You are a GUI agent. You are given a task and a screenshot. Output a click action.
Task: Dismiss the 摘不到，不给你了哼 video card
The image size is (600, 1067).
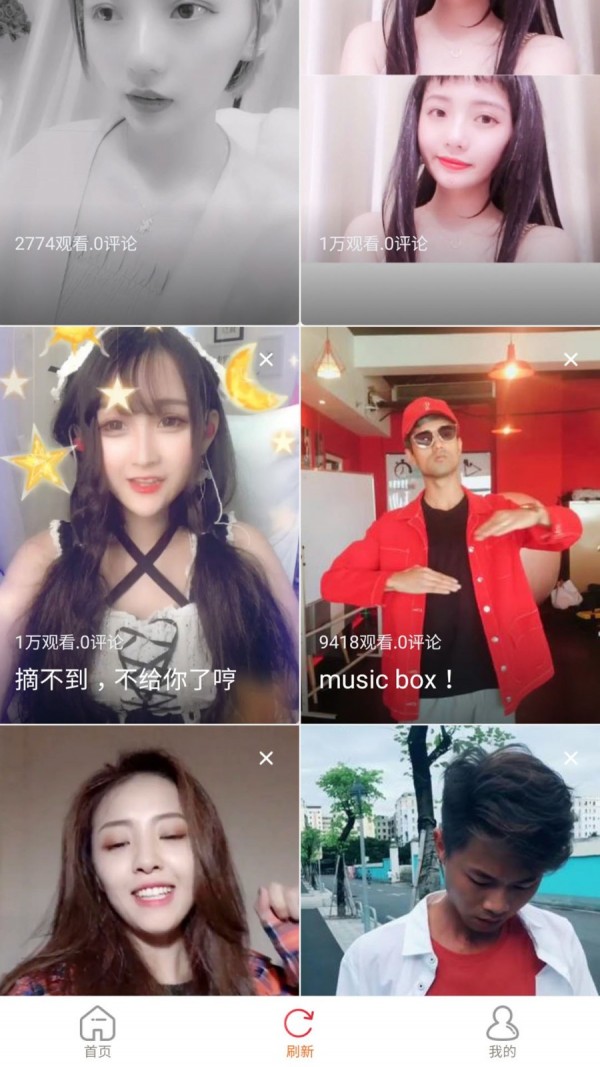click(266, 359)
